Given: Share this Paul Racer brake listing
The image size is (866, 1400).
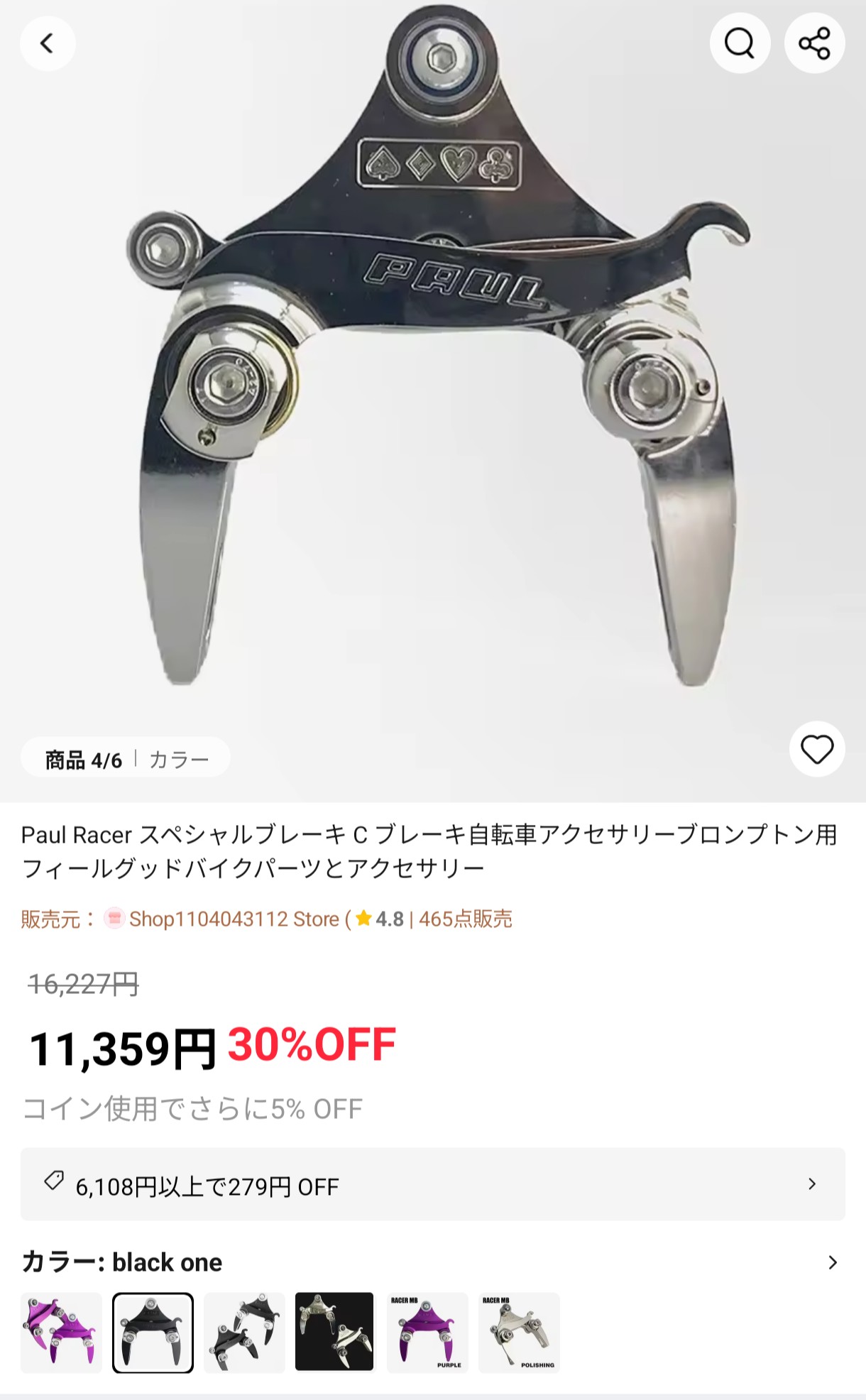Looking at the screenshot, I should tap(814, 44).
